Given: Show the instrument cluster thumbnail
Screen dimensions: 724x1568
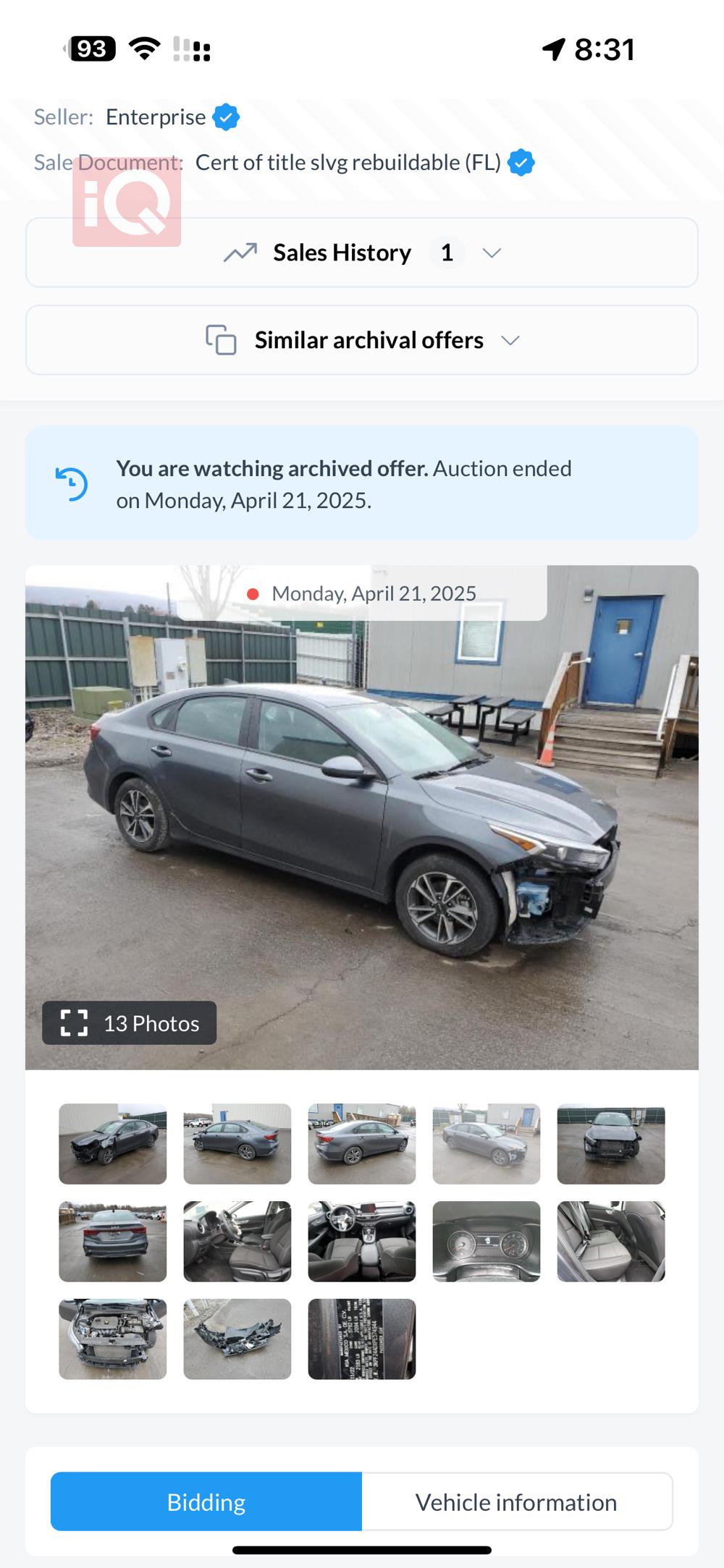Looking at the screenshot, I should [486, 1242].
